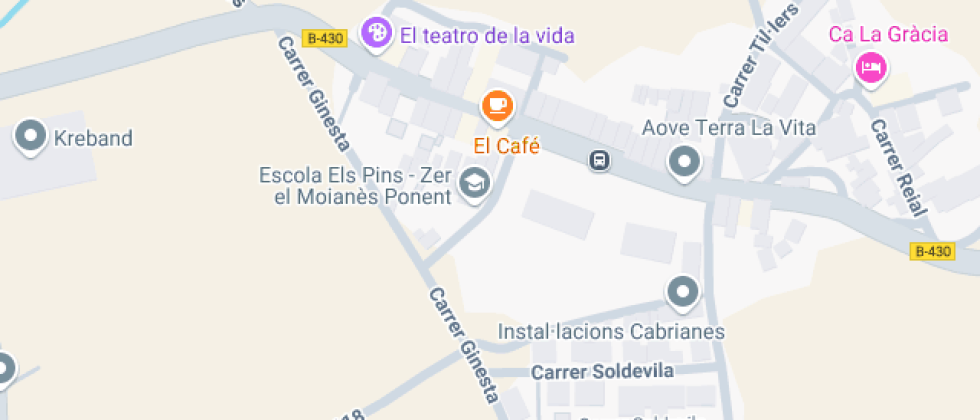Select the Aove Terra La Vita pin
This screenshot has height=420, width=980.
tap(685, 160)
